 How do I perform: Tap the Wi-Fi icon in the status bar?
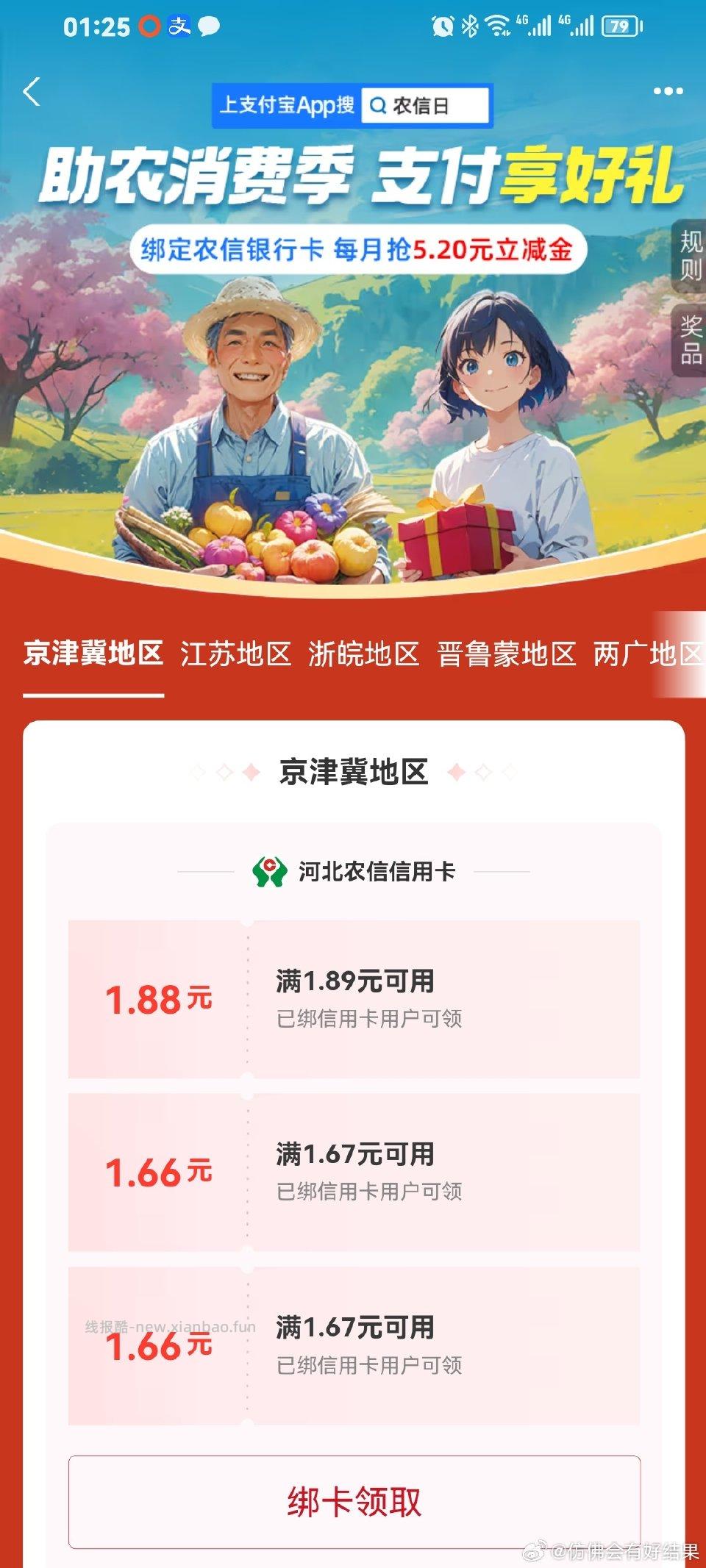point(496,24)
